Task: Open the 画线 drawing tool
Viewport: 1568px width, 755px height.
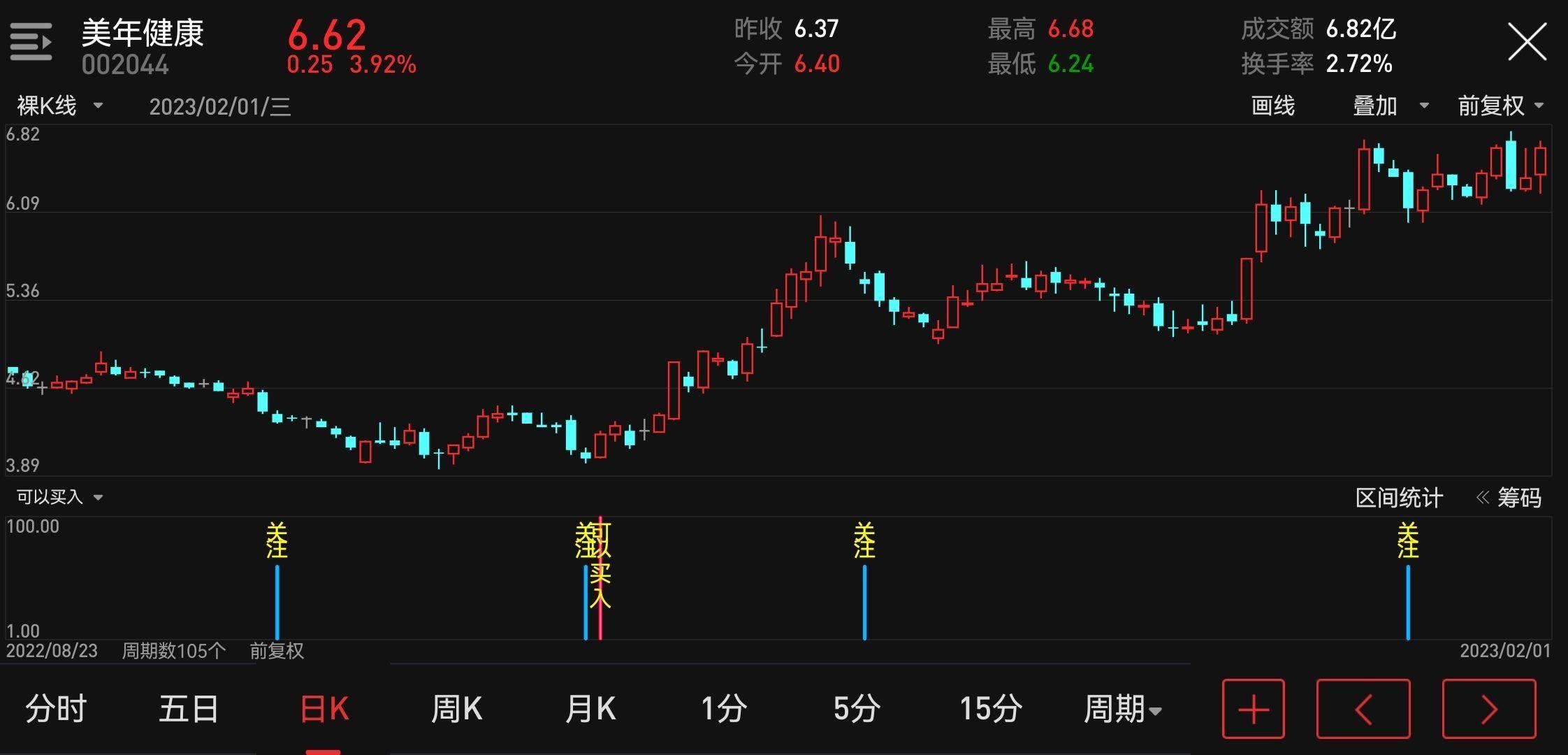Action: click(x=1272, y=106)
